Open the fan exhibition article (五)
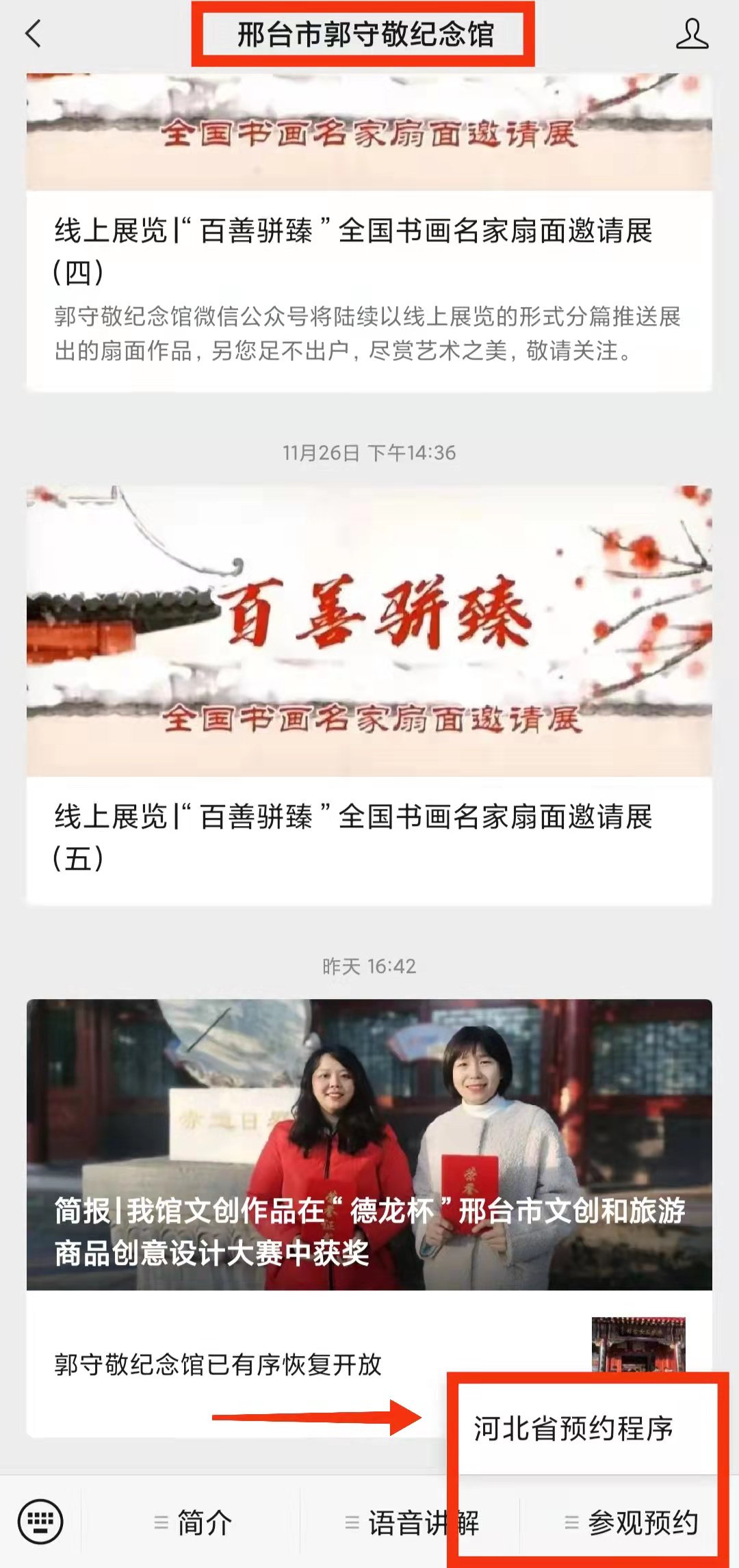 click(353, 836)
